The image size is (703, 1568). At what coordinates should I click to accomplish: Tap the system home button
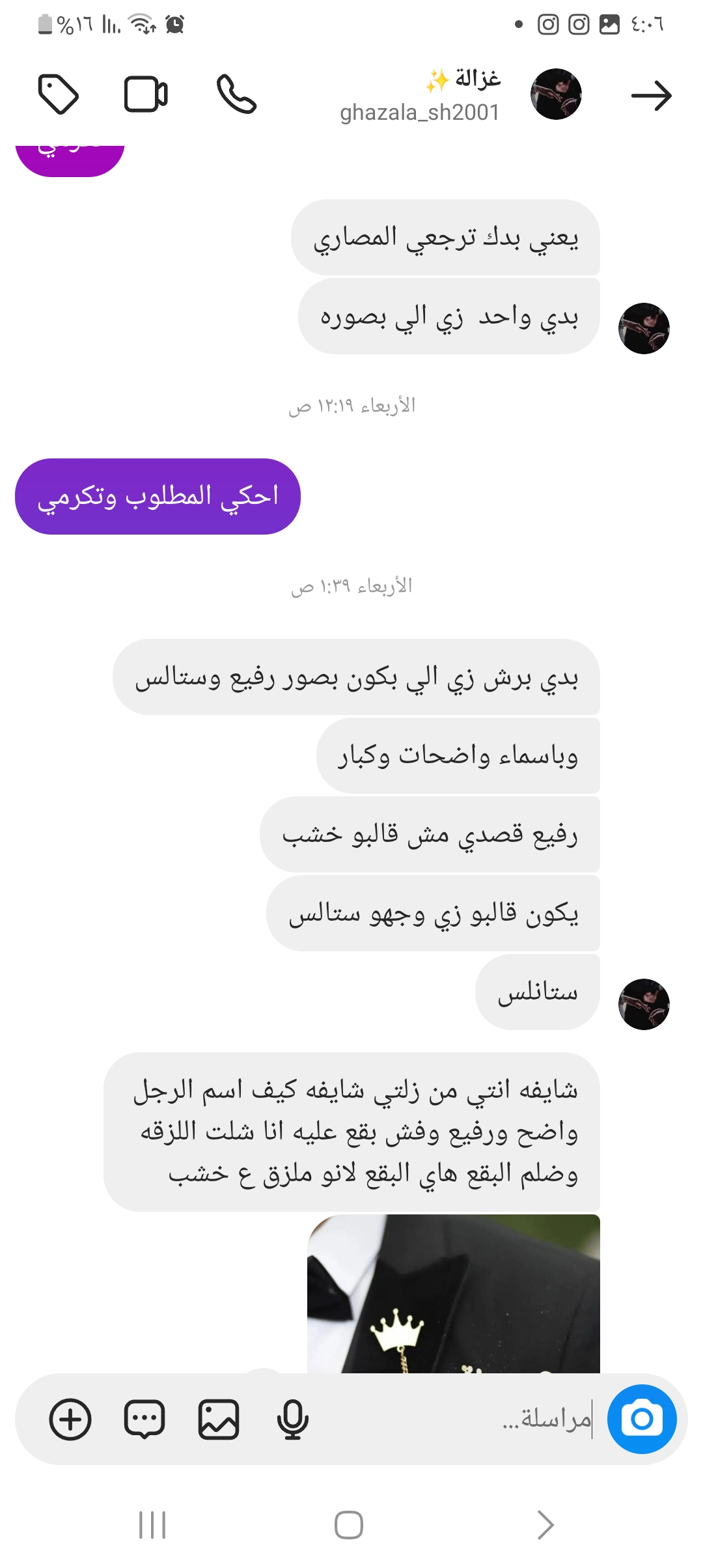tap(349, 1525)
